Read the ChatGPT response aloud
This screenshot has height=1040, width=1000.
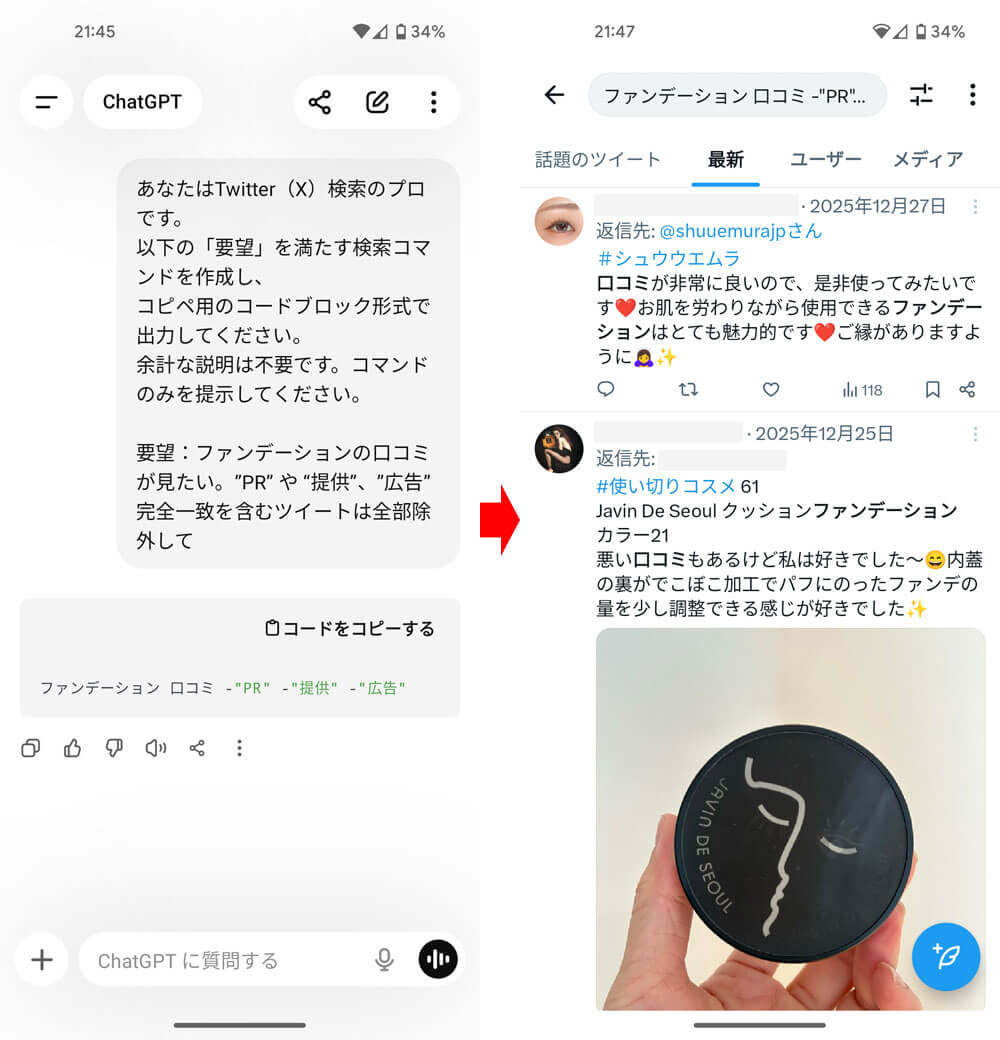pos(155,748)
